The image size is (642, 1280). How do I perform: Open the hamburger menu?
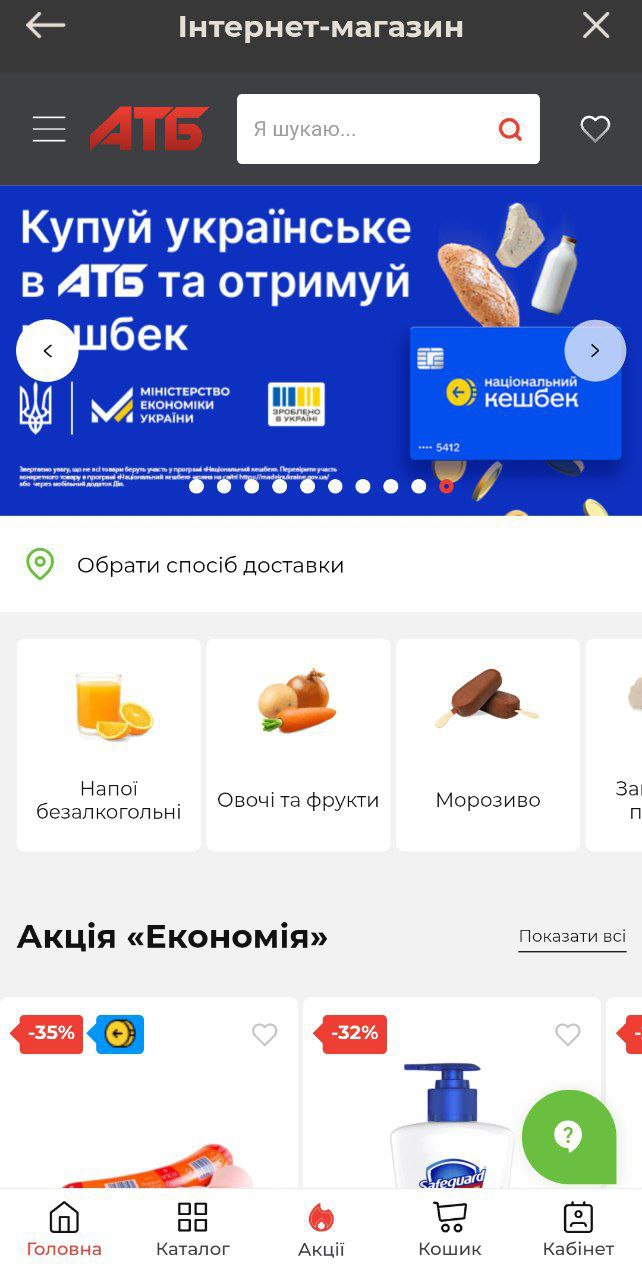point(49,129)
